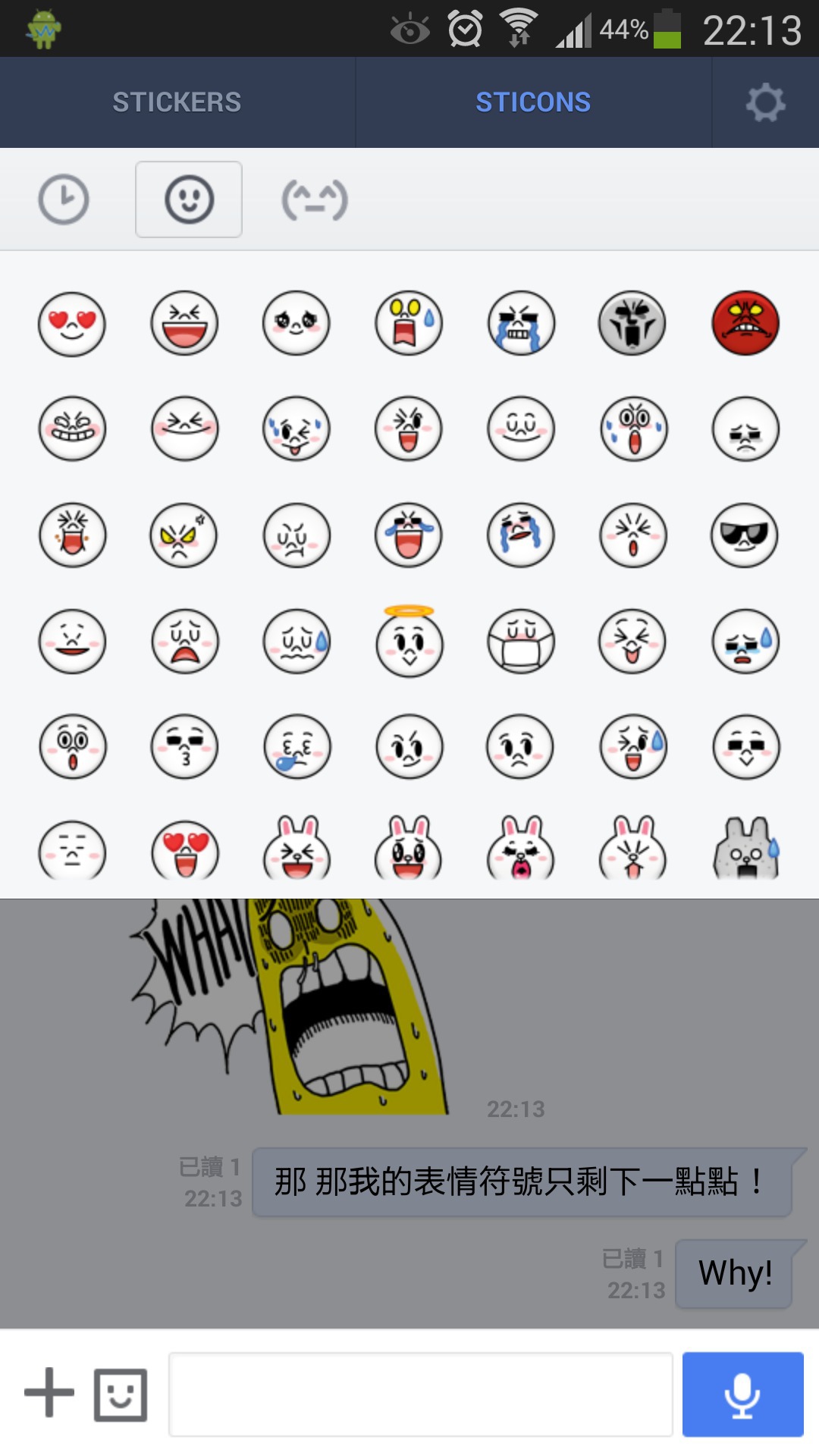819x1456 pixels.
Task: Record a voice message with microphone
Action: click(x=743, y=1394)
